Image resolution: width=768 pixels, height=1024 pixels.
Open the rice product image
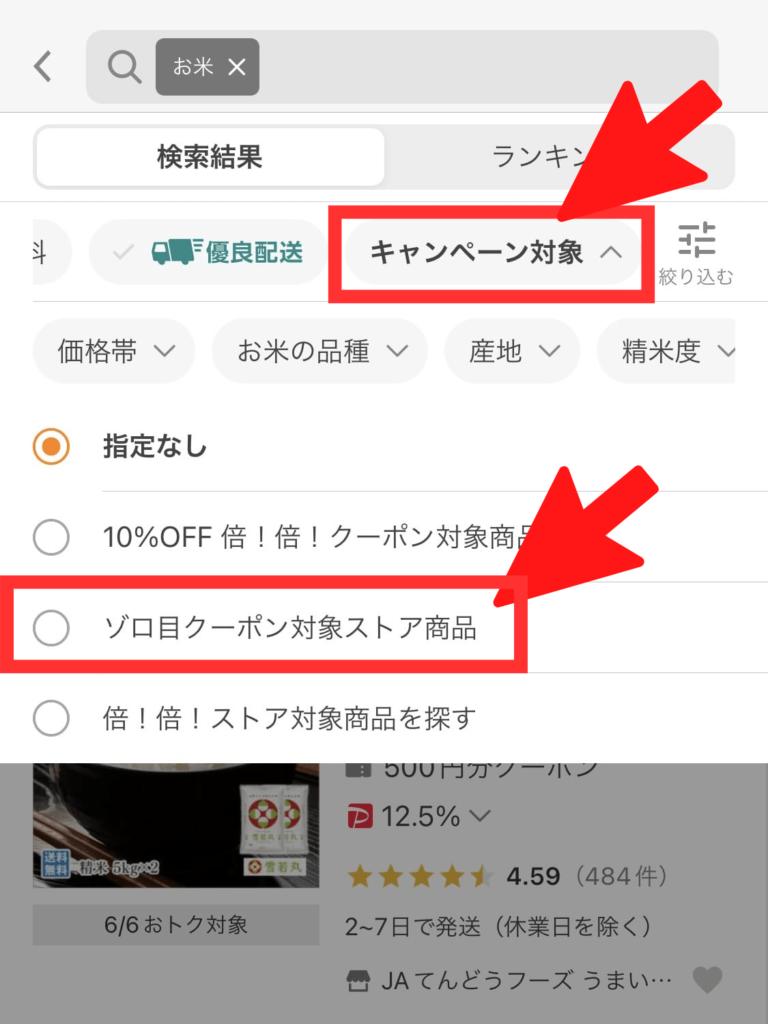[175, 825]
